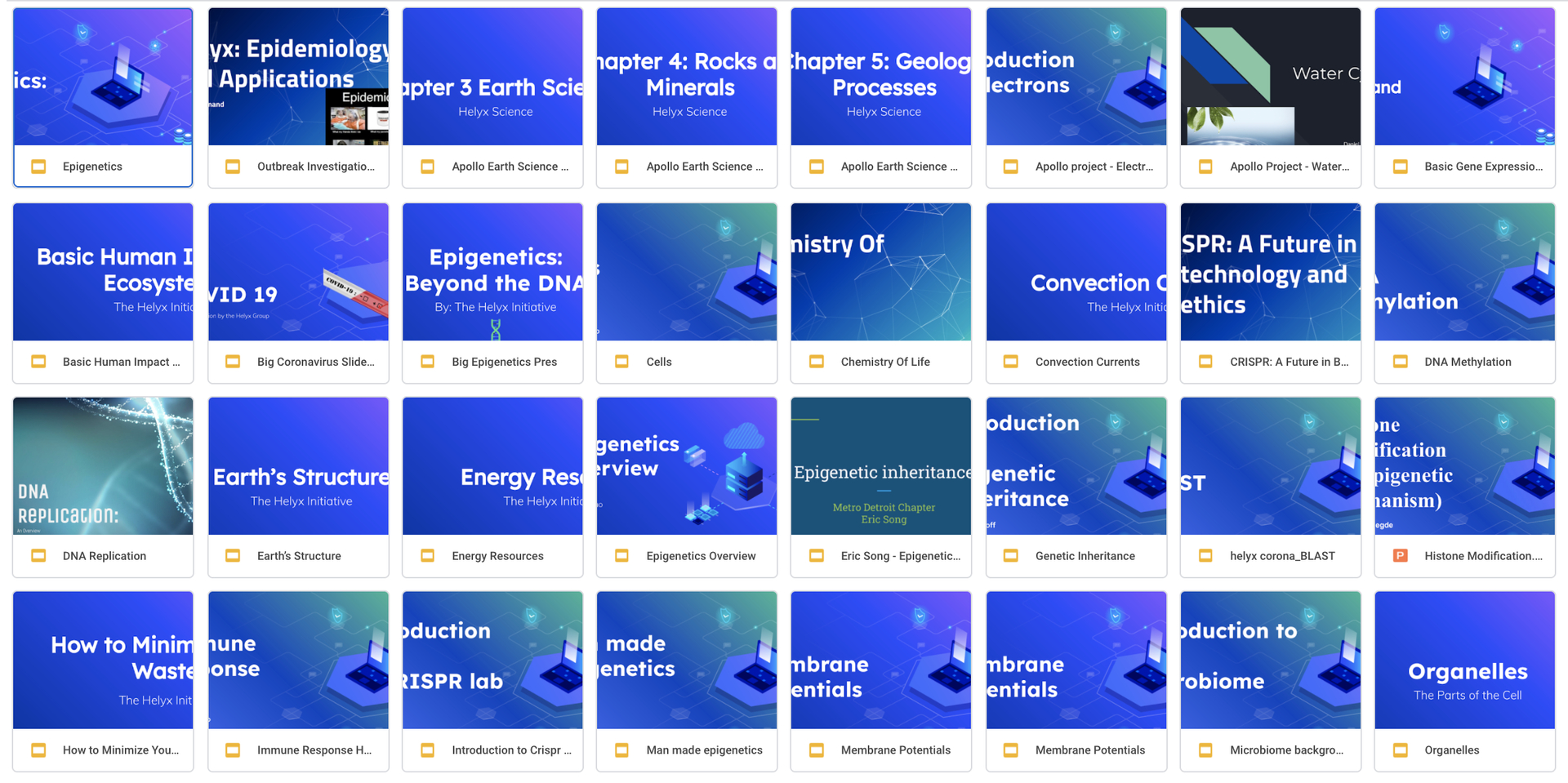Open the Organelles presentation
Viewport: 1568px width, 783px height.
coord(1464,680)
